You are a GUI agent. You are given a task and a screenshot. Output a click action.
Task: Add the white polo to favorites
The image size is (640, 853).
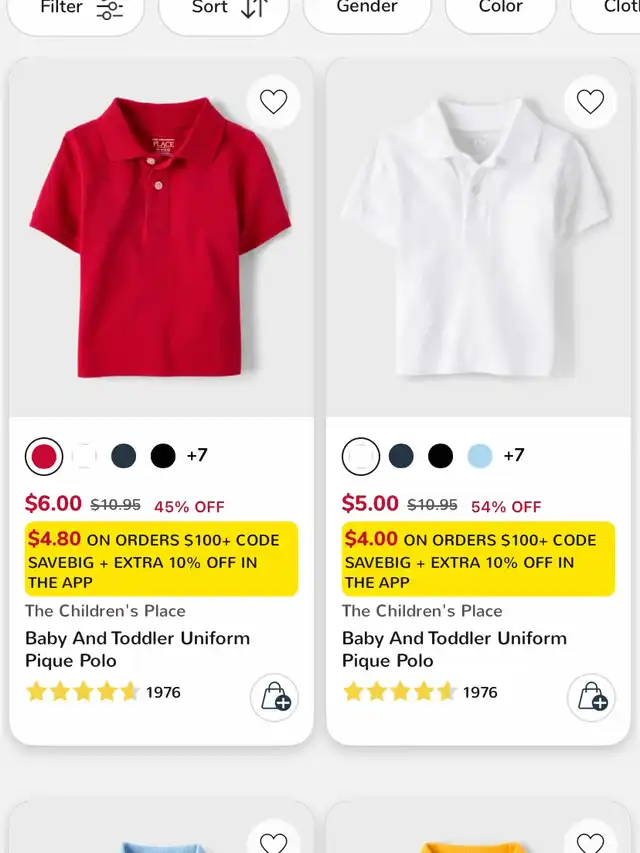tap(590, 101)
